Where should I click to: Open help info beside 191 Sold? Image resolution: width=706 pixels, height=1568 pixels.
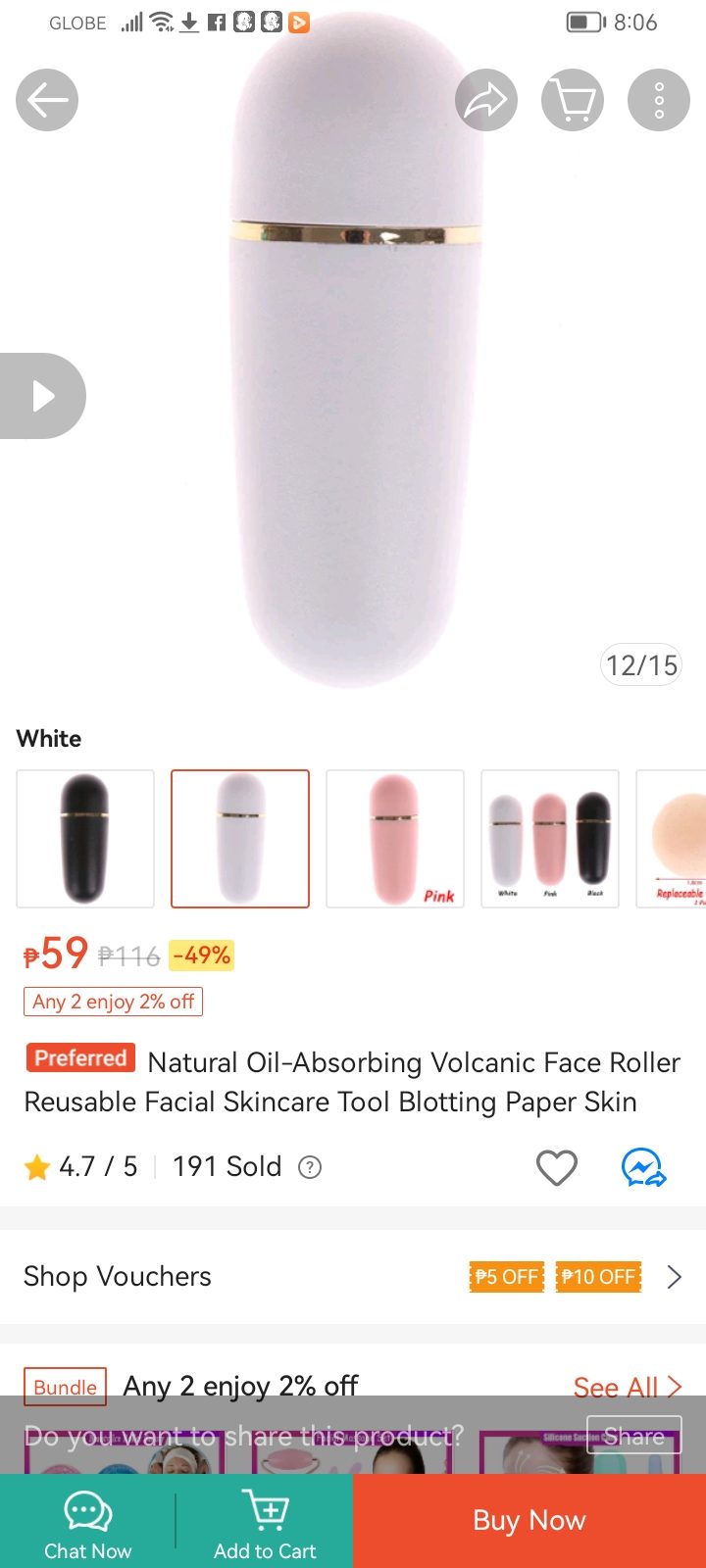(x=310, y=1167)
